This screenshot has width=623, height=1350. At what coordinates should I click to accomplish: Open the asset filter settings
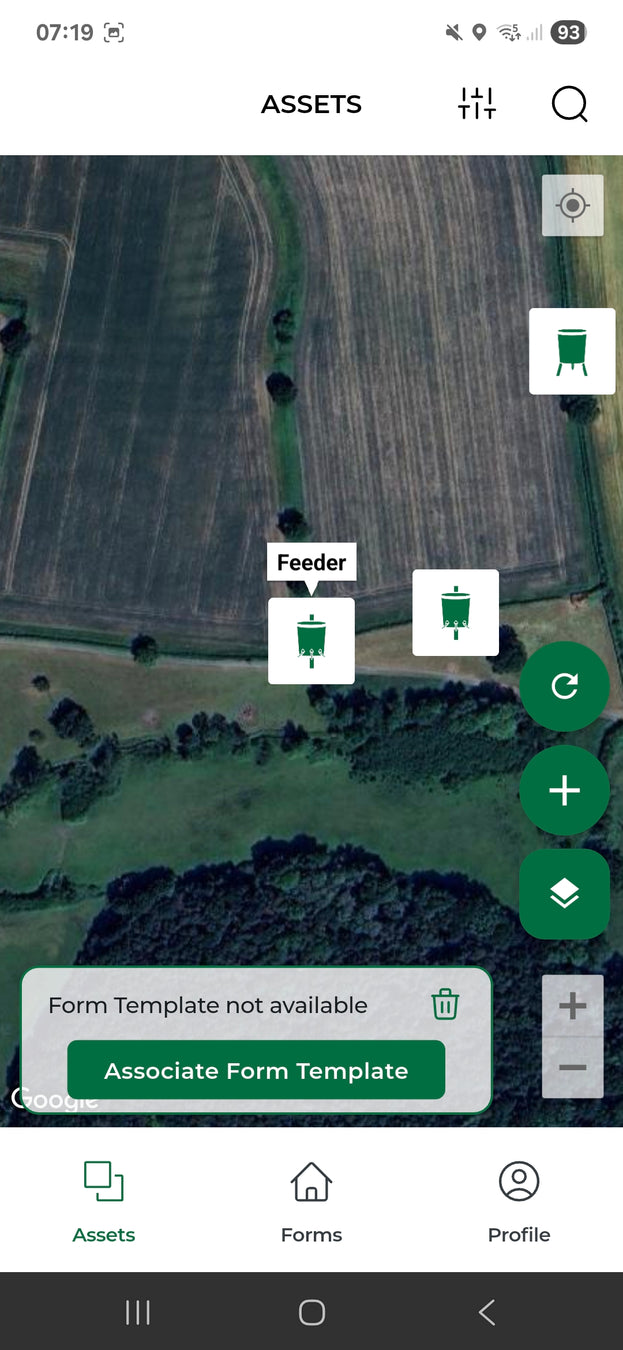point(477,104)
